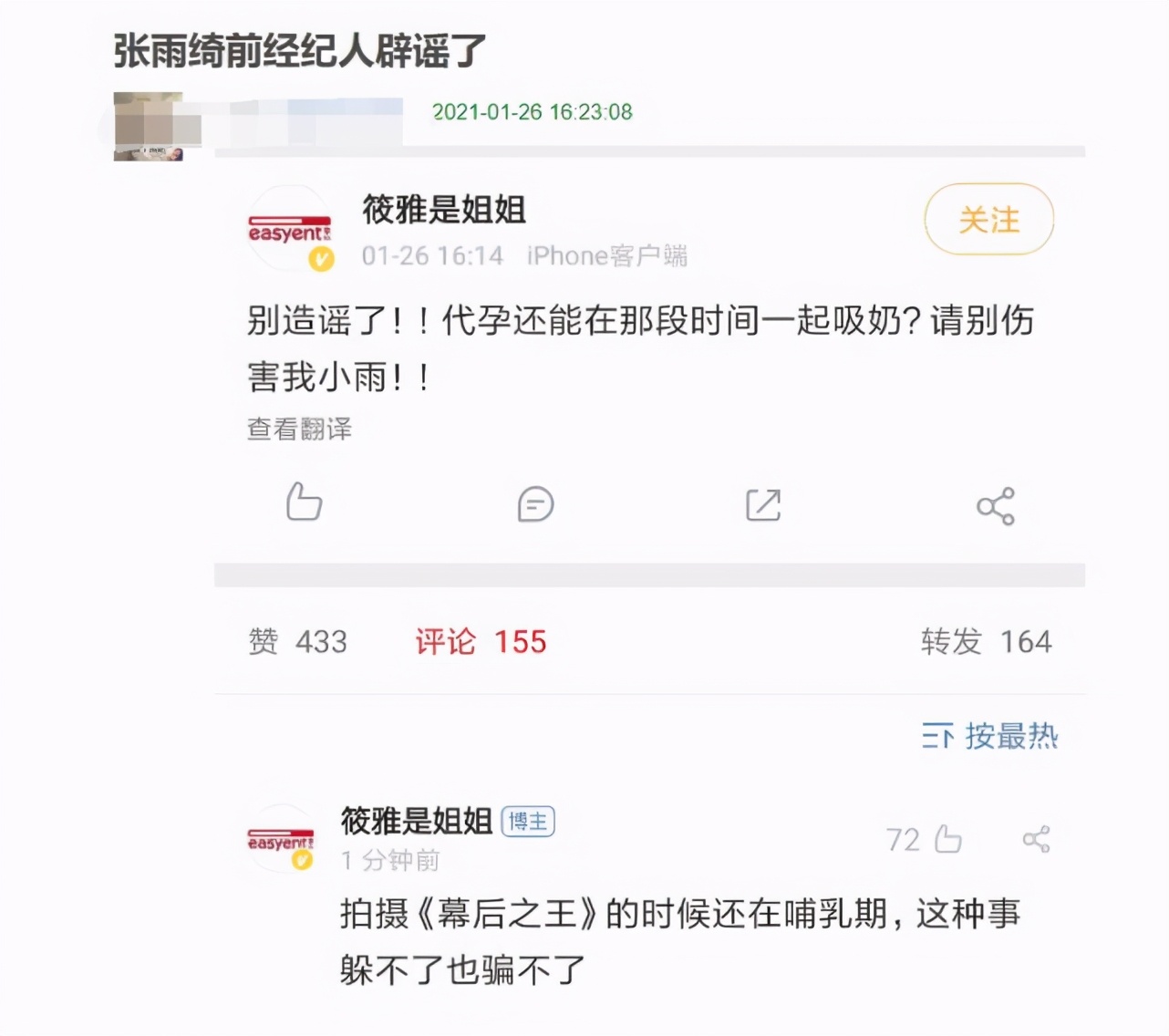
Task: Switch to the 转发 164 tab
Action: pos(986,642)
